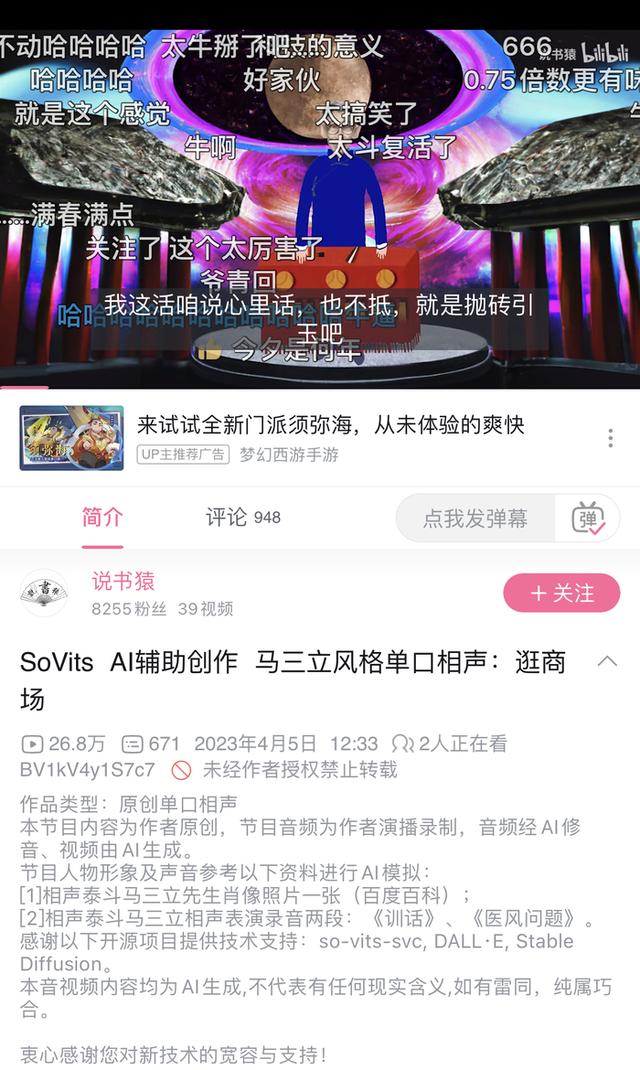Switch to the 简介 tab
640x1070 pixels.
coord(102,517)
